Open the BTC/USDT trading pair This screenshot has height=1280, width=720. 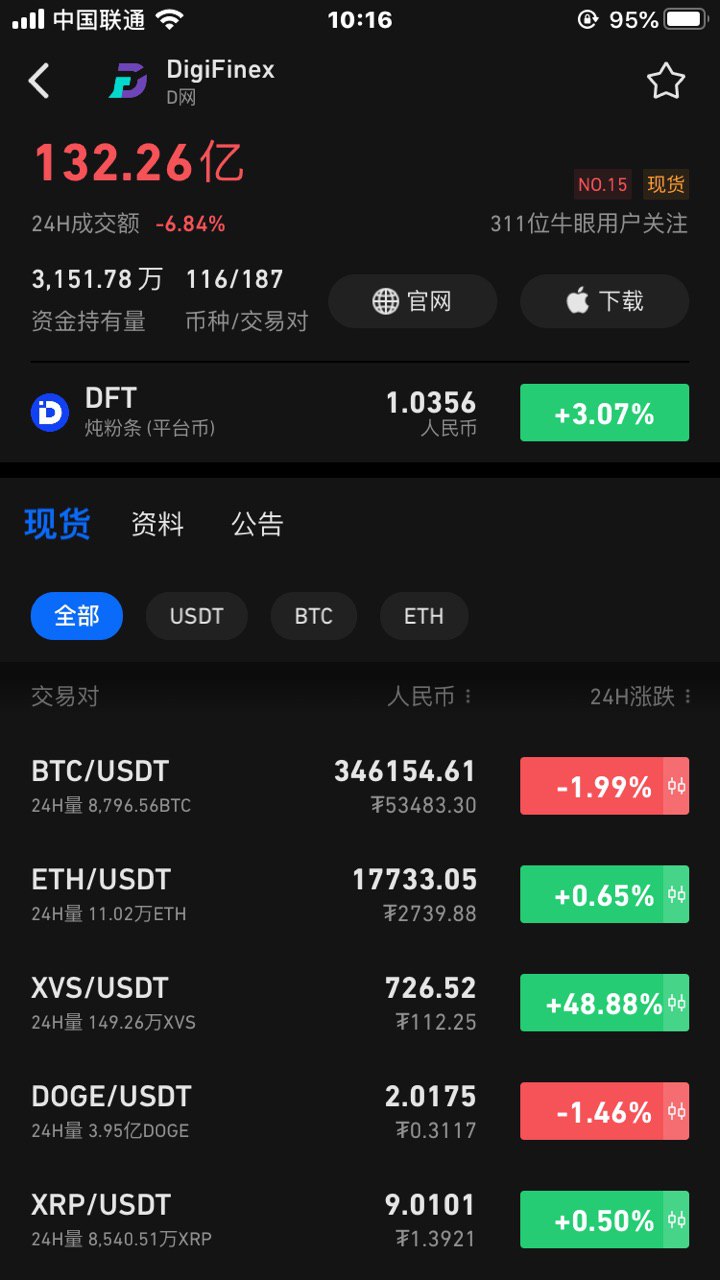tap(360, 786)
